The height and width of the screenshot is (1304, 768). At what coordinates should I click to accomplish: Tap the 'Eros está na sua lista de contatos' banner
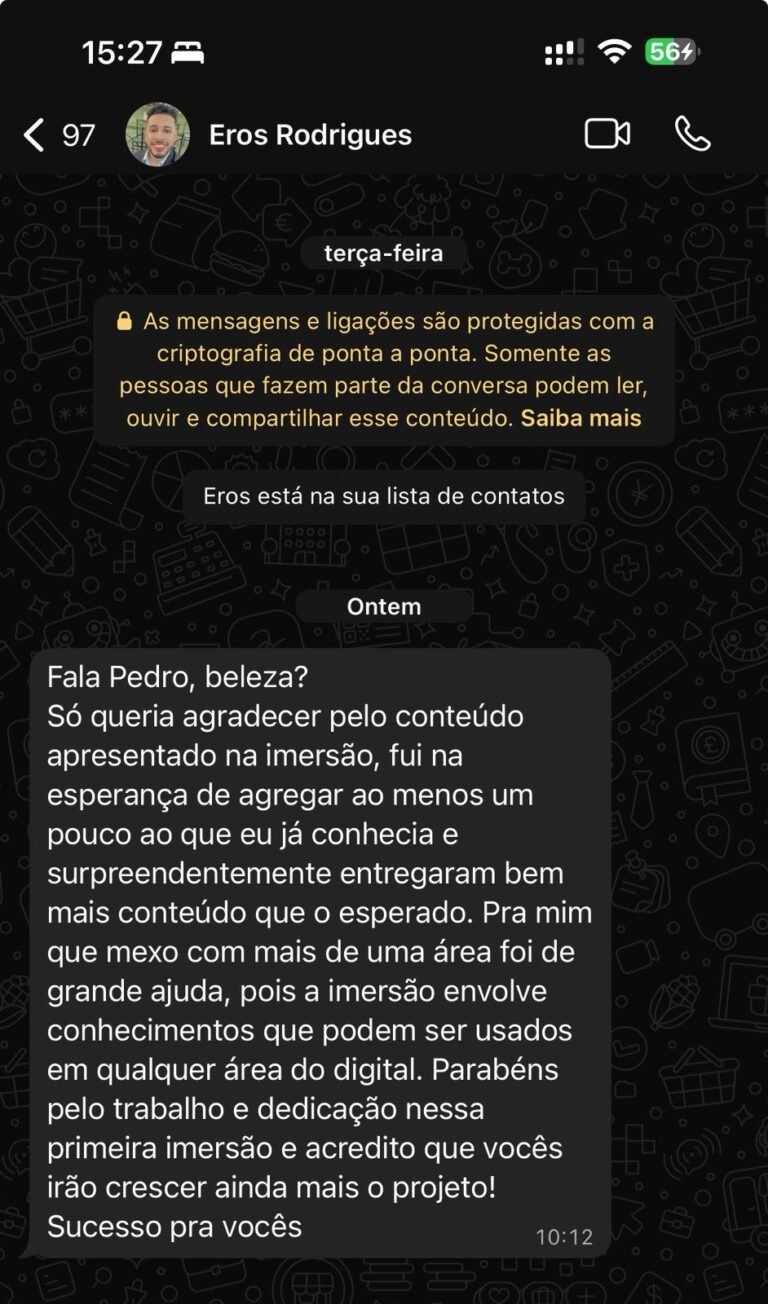pos(384,495)
